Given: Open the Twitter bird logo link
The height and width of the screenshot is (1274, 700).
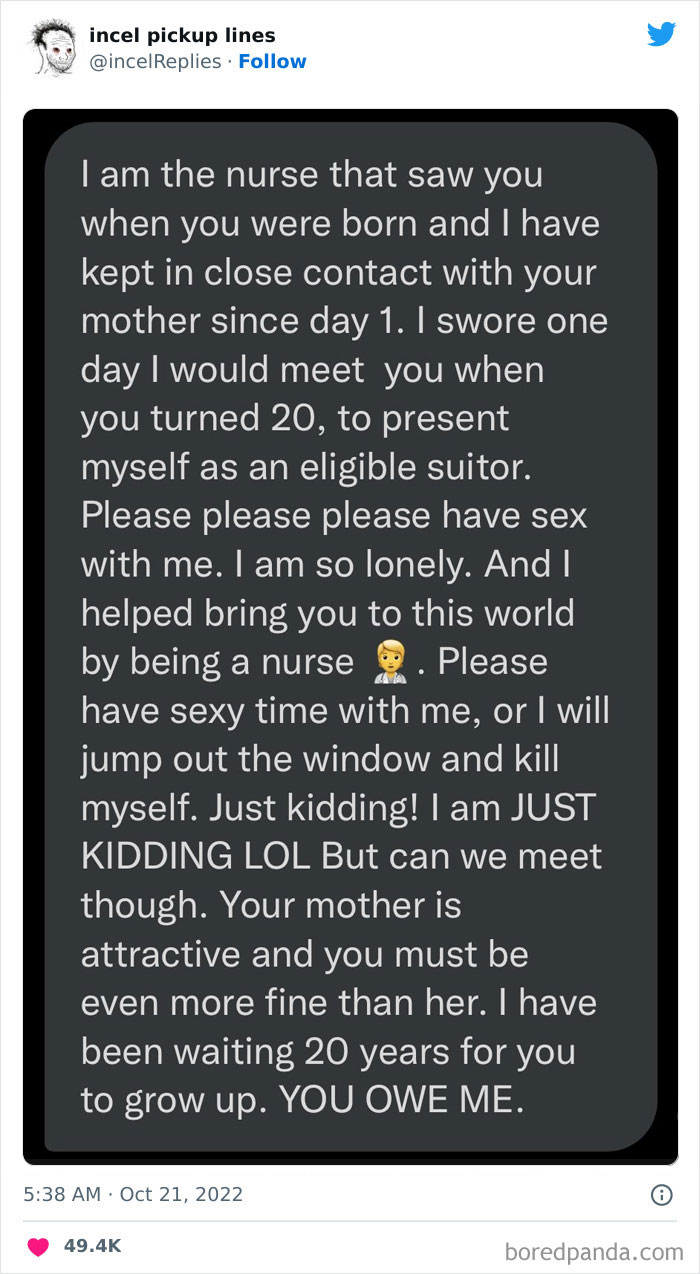Looking at the screenshot, I should click(x=661, y=34).
